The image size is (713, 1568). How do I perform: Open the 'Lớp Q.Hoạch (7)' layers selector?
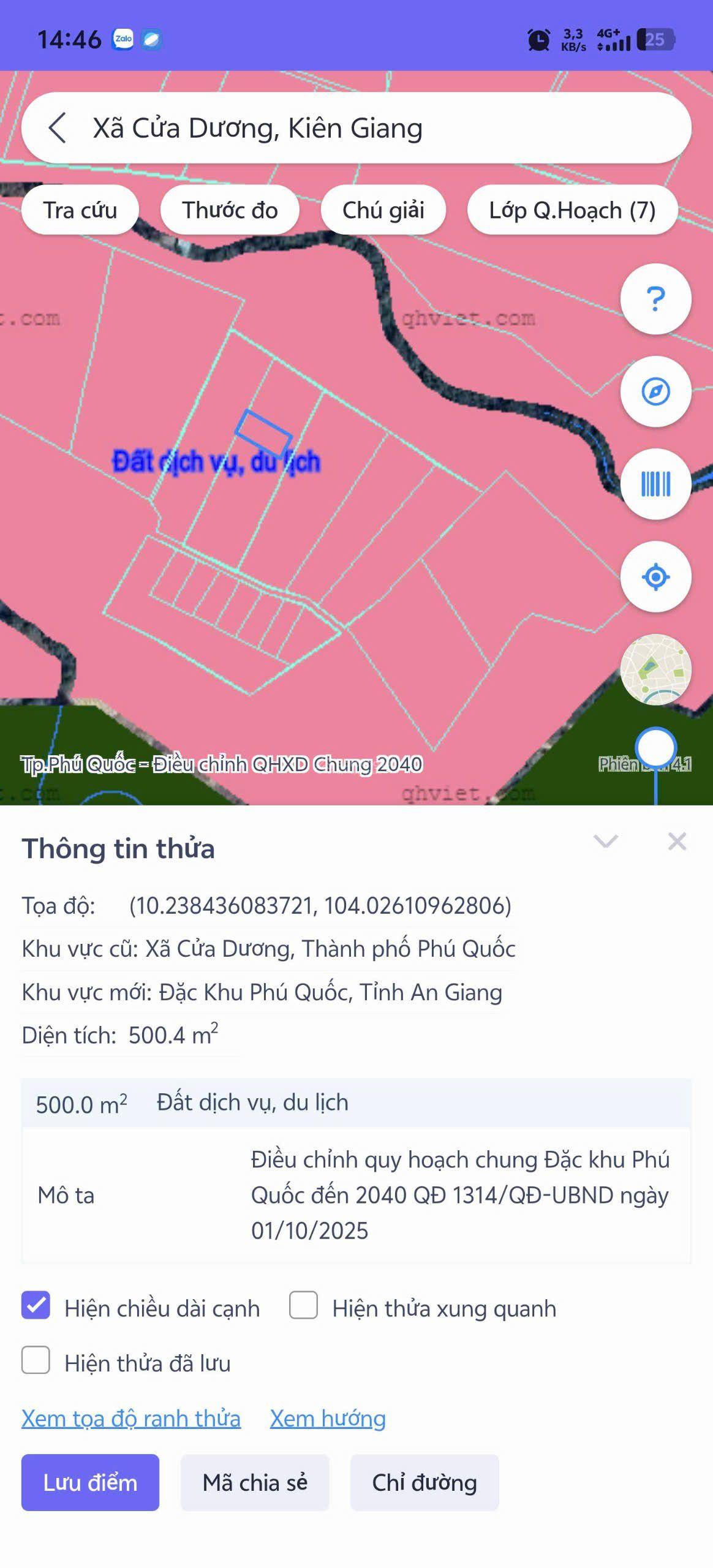pyautogui.click(x=573, y=209)
